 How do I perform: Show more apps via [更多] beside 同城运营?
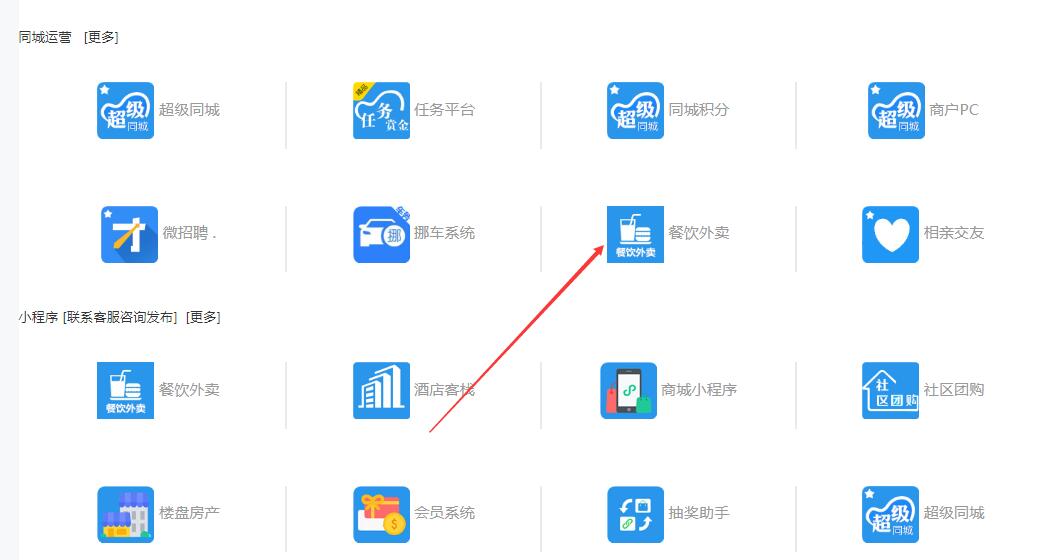(101, 37)
